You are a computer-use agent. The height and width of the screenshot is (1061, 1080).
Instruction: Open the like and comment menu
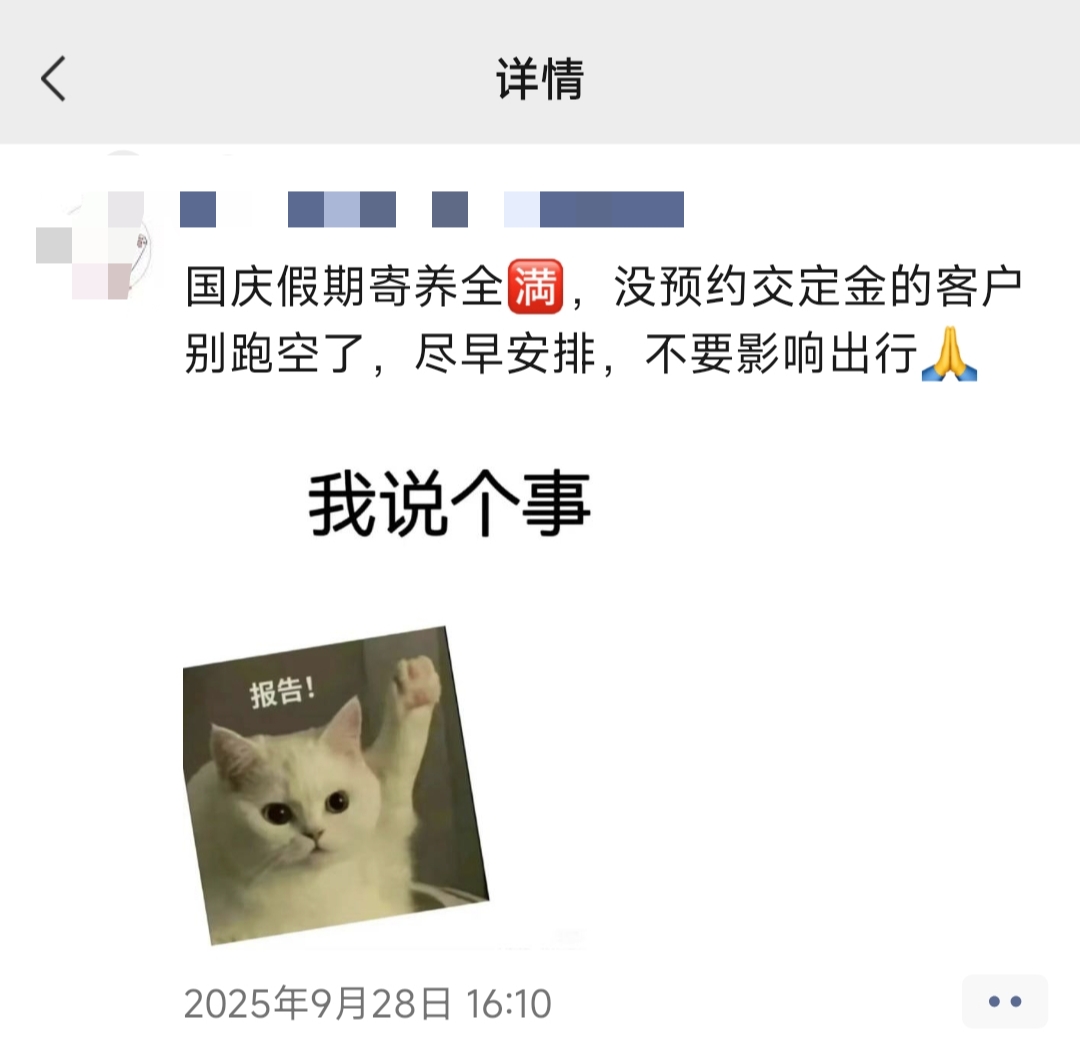[1004, 1001]
